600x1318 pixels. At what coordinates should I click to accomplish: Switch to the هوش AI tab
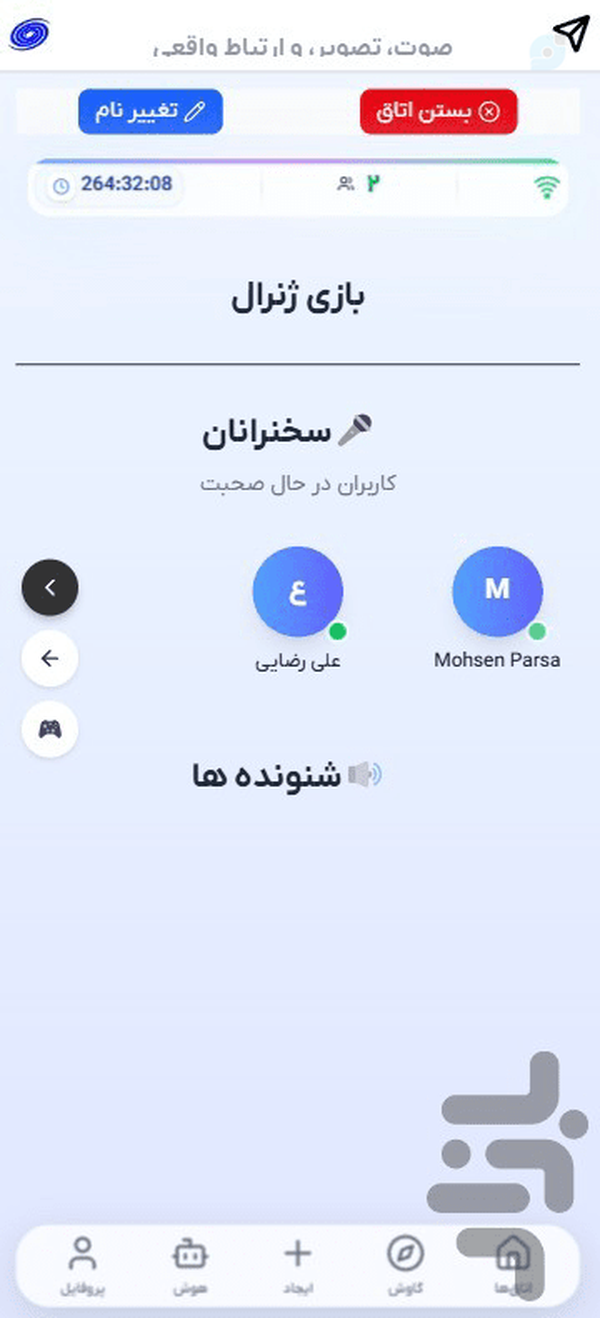pyautogui.click(x=189, y=1262)
